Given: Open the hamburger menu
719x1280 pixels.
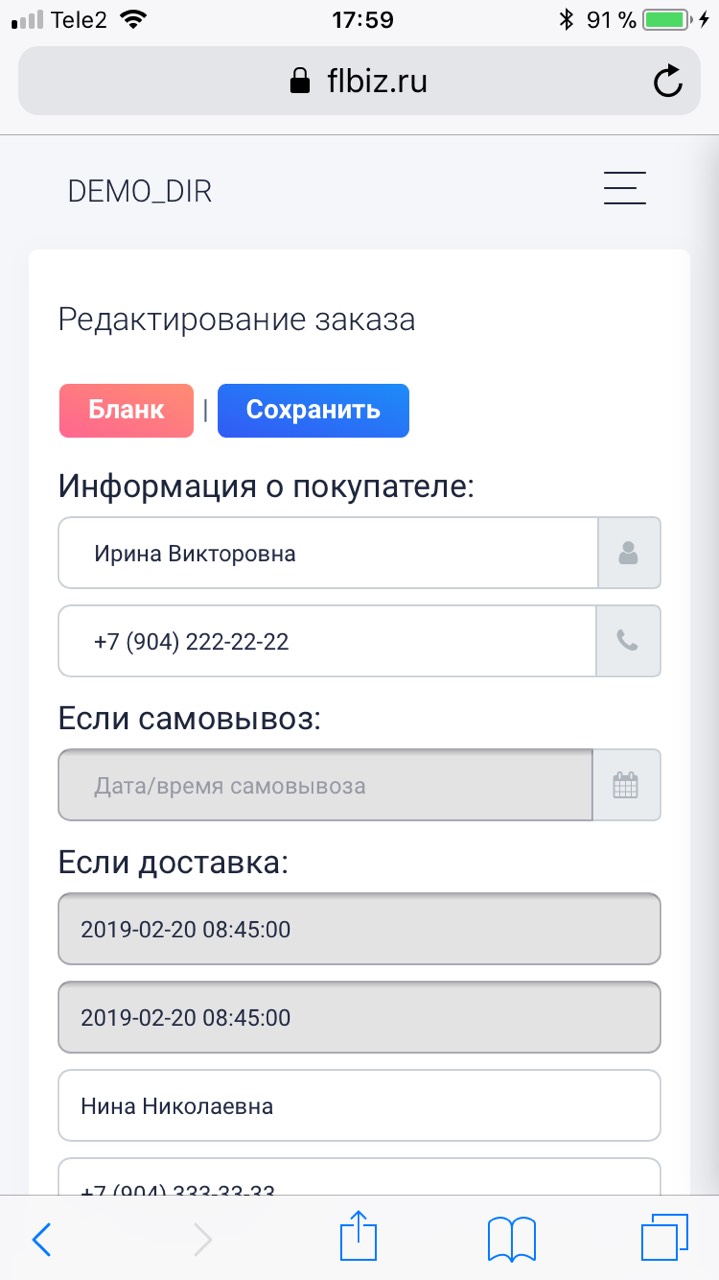Looking at the screenshot, I should pos(625,188).
